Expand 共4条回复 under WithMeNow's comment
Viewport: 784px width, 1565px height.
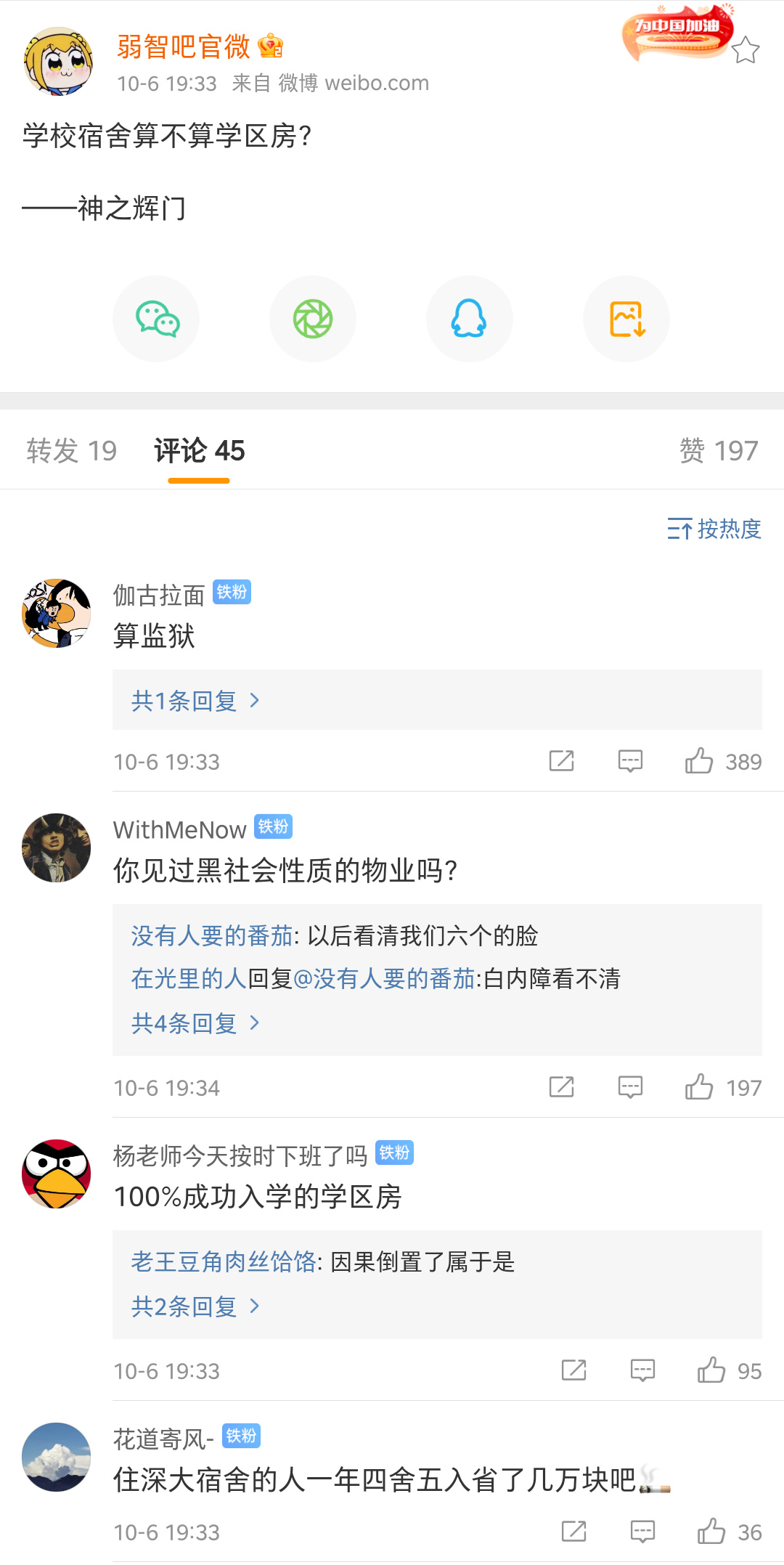click(x=195, y=1023)
